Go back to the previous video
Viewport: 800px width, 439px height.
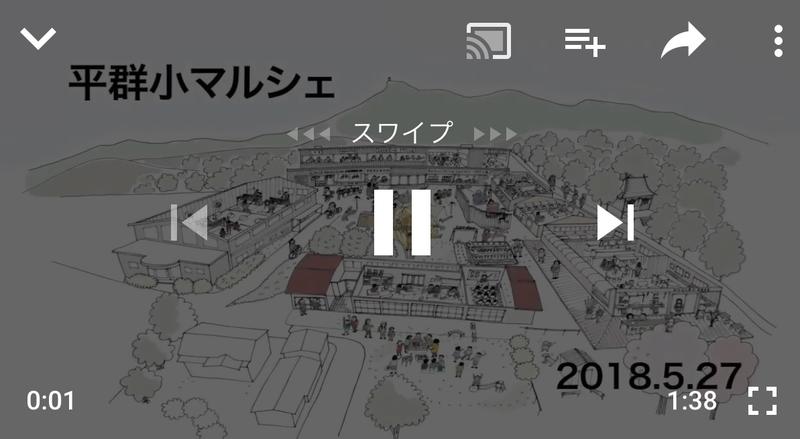189,222
